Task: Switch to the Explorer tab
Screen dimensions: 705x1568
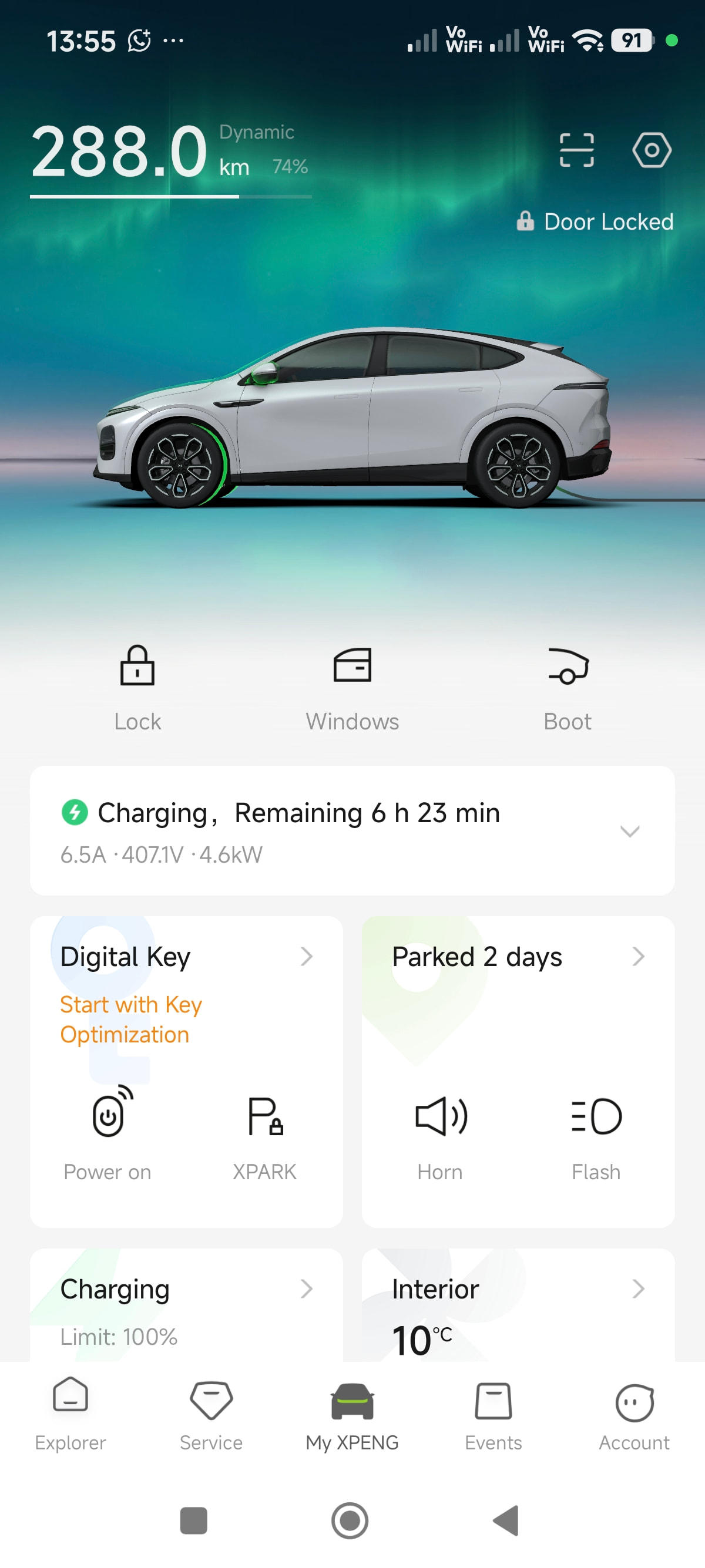Action: [70, 1415]
